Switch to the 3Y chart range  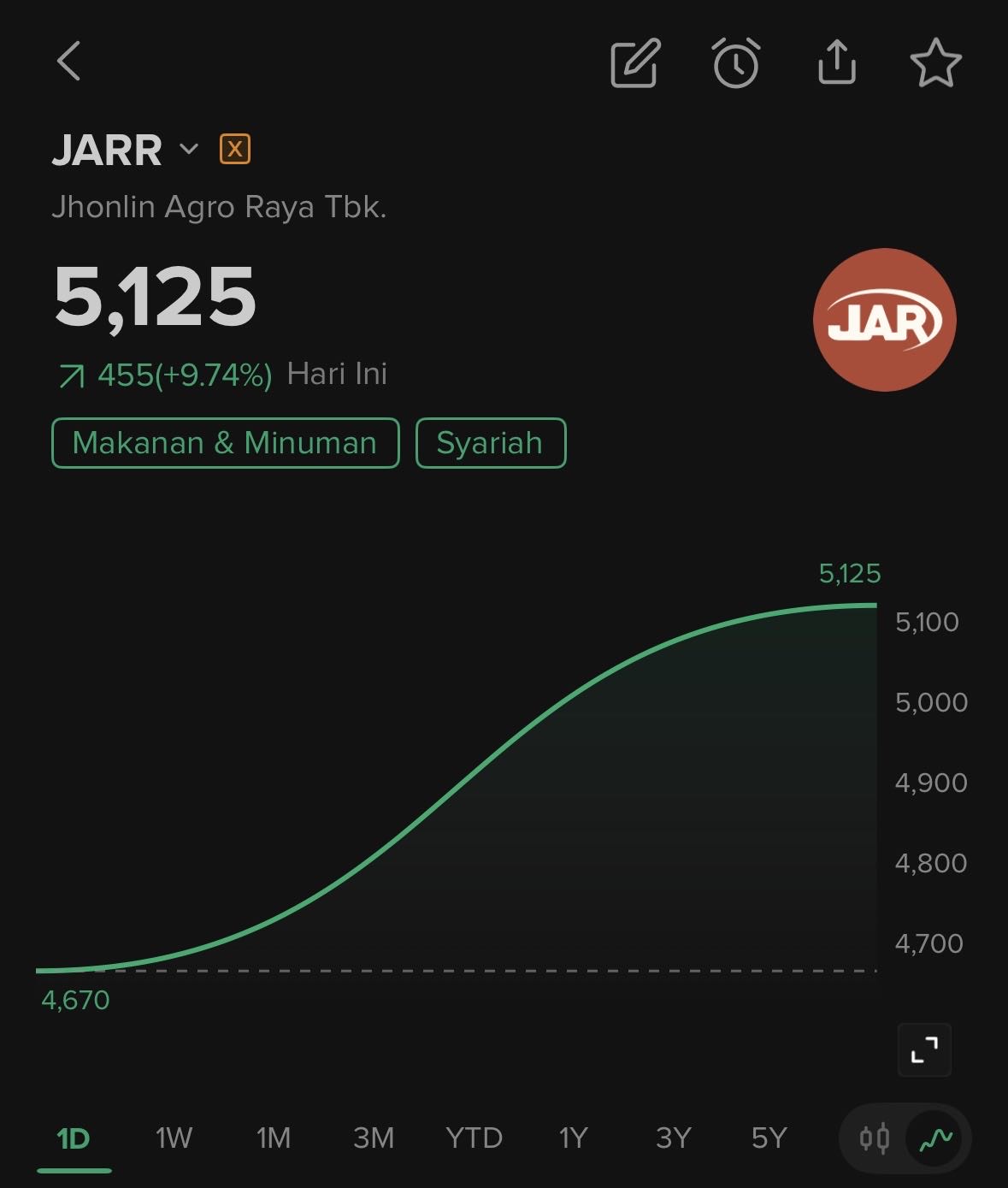point(673,1138)
